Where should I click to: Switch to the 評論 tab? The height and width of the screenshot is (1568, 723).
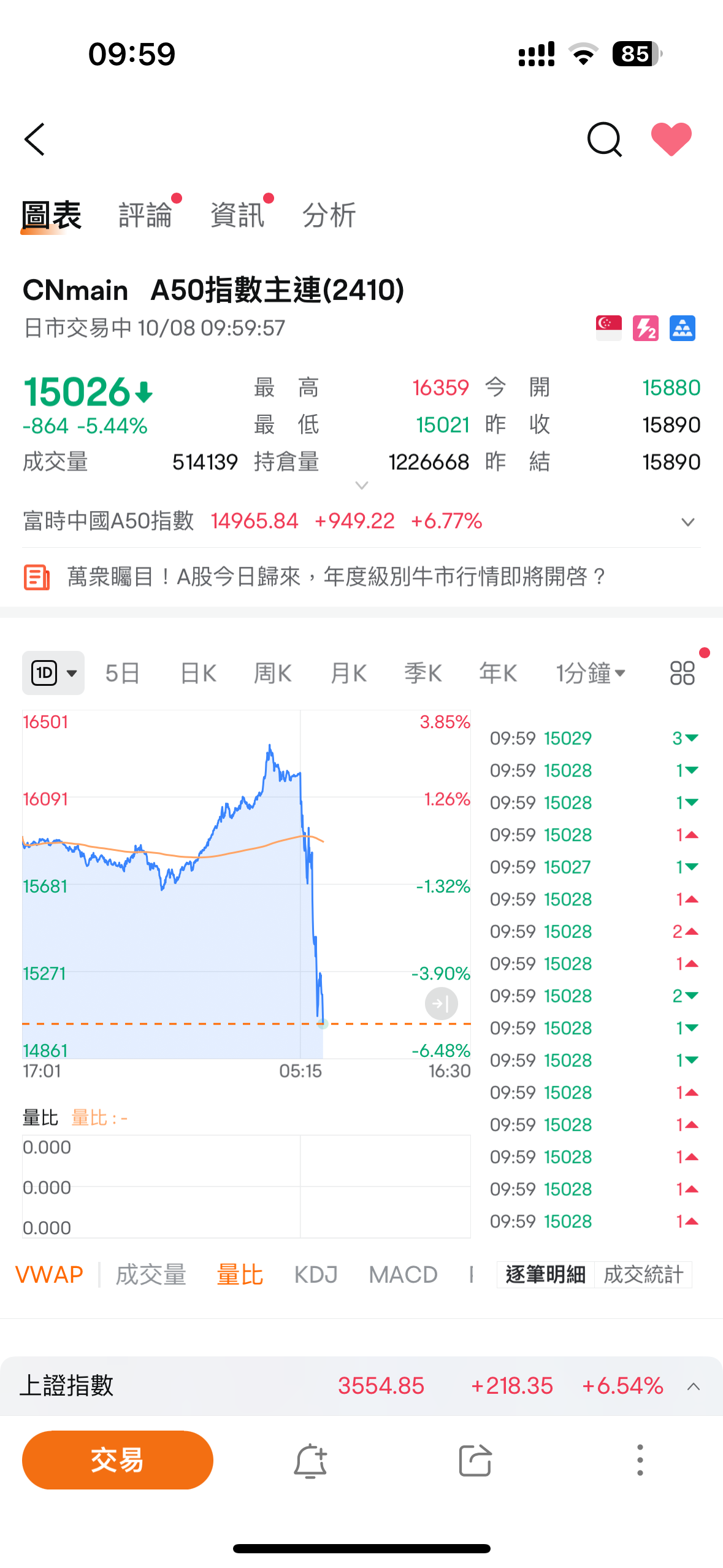click(147, 215)
